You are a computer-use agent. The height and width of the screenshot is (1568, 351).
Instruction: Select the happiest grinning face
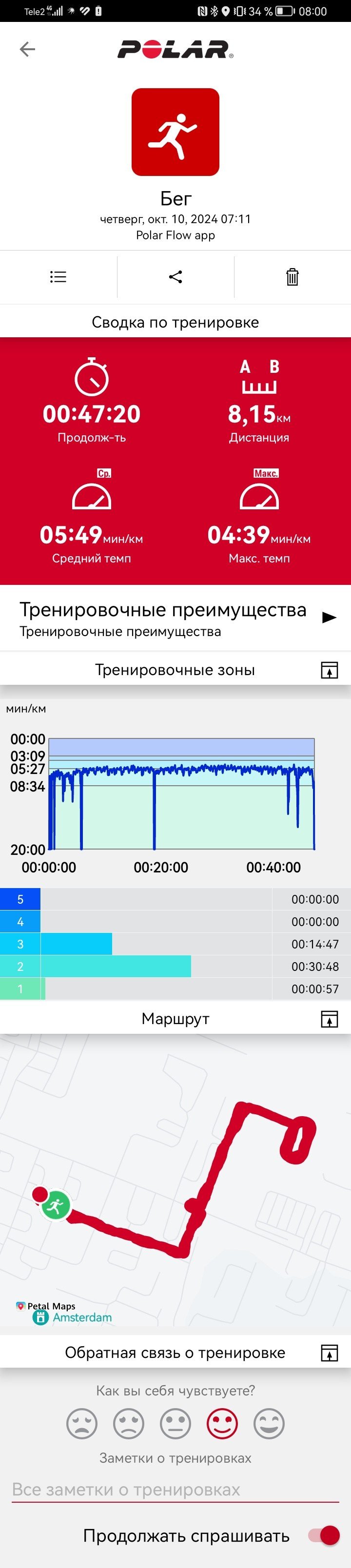(x=269, y=1424)
